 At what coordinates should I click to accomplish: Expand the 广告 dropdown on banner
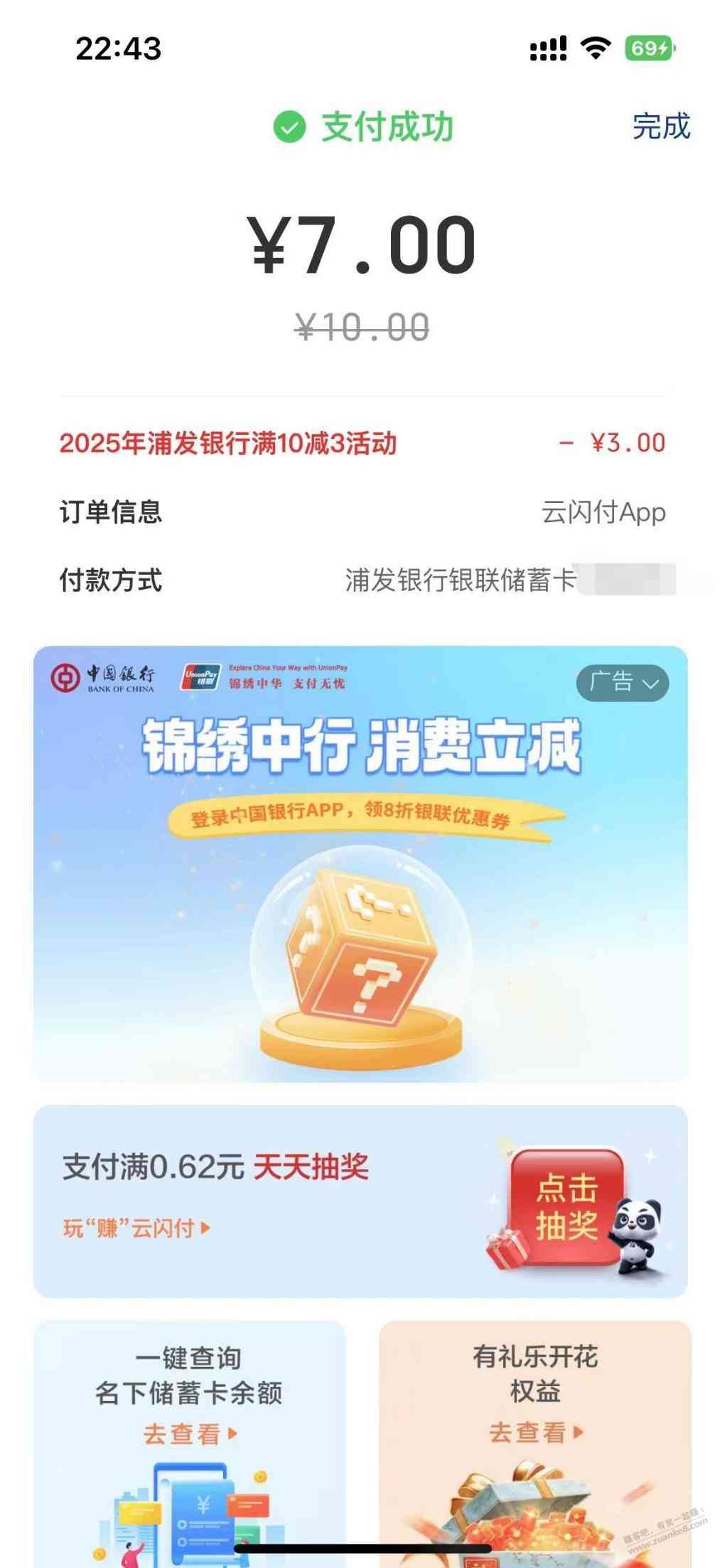pyautogui.click(x=622, y=683)
